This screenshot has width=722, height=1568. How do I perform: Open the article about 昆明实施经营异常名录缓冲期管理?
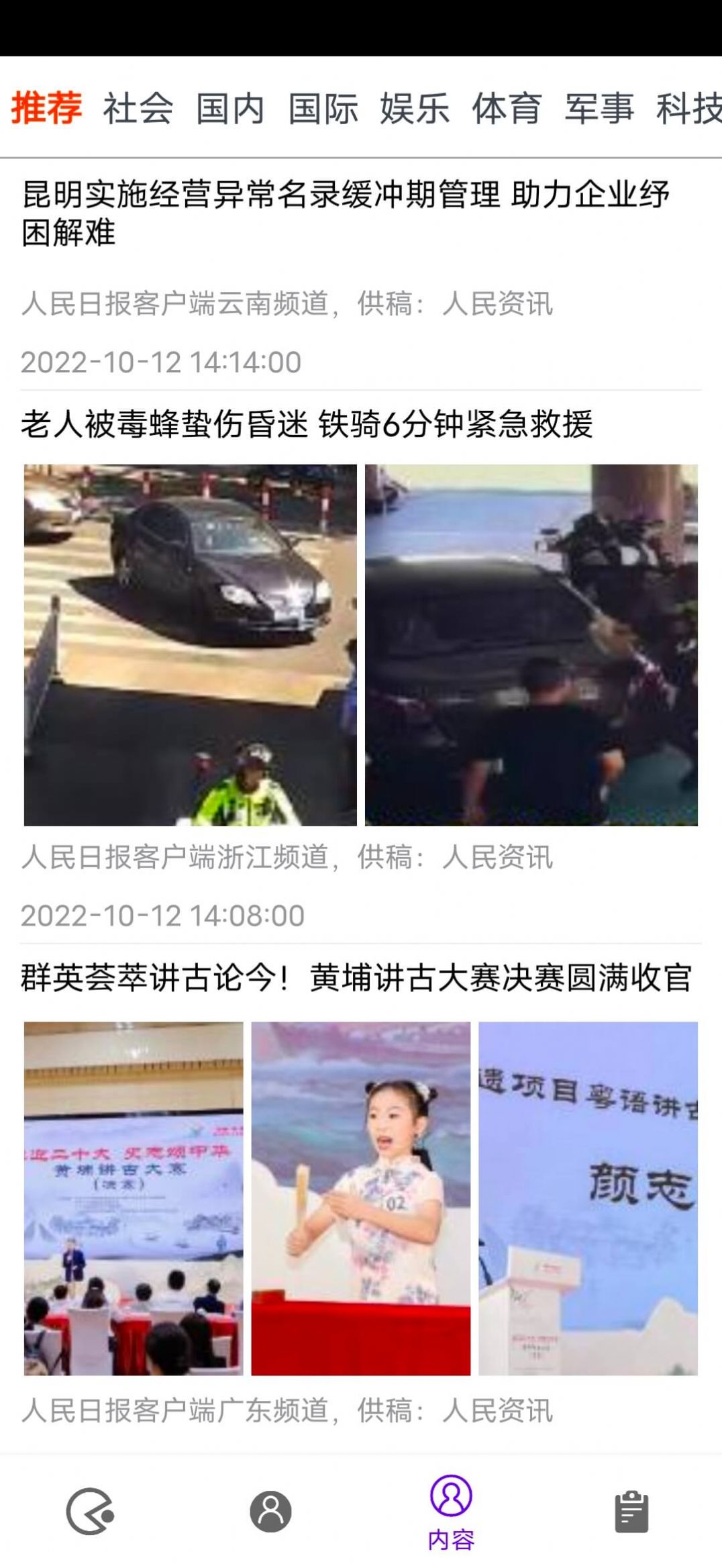click(346, 213)
